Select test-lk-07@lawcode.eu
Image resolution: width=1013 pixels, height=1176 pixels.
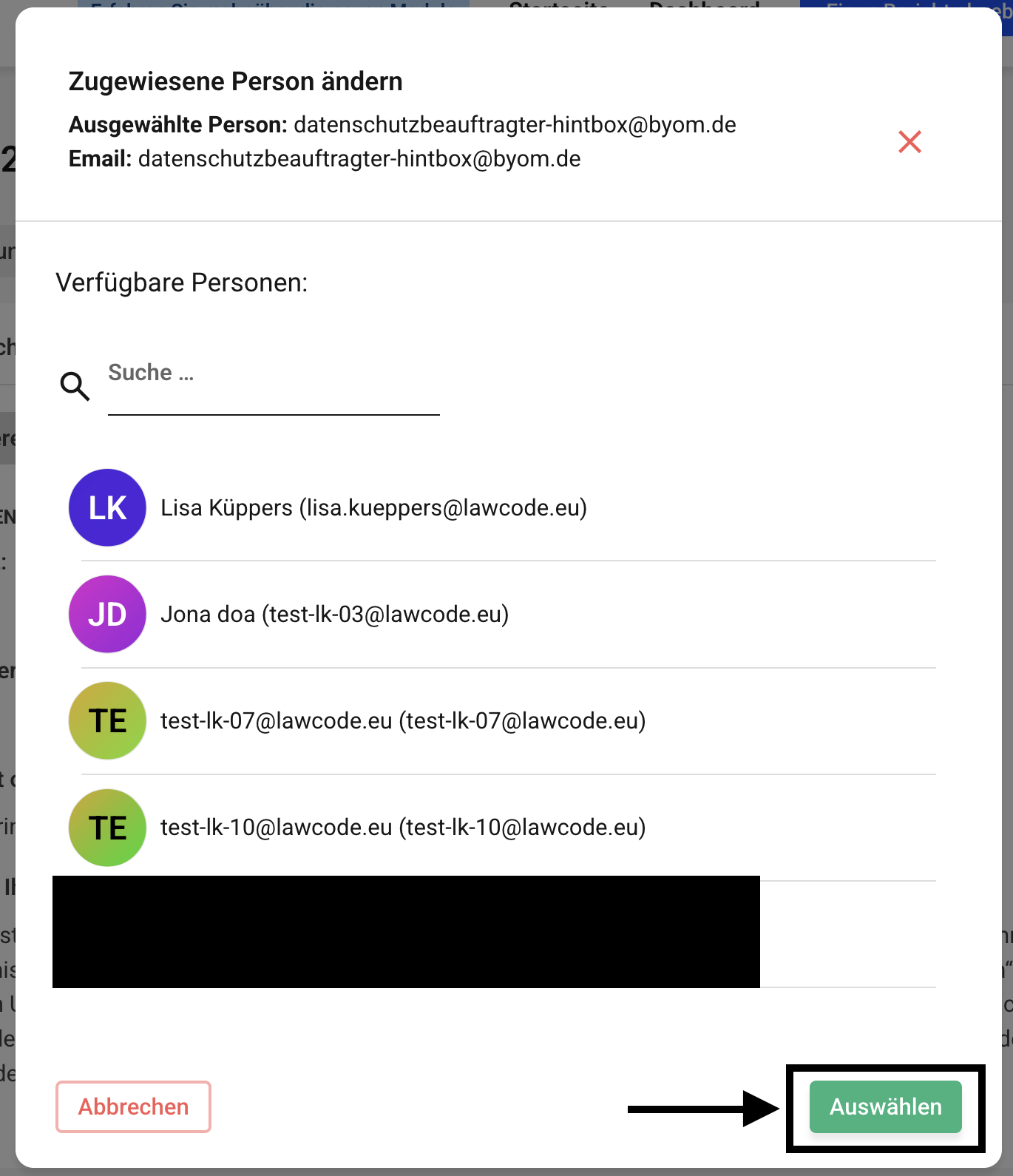(x=403, y=721)
